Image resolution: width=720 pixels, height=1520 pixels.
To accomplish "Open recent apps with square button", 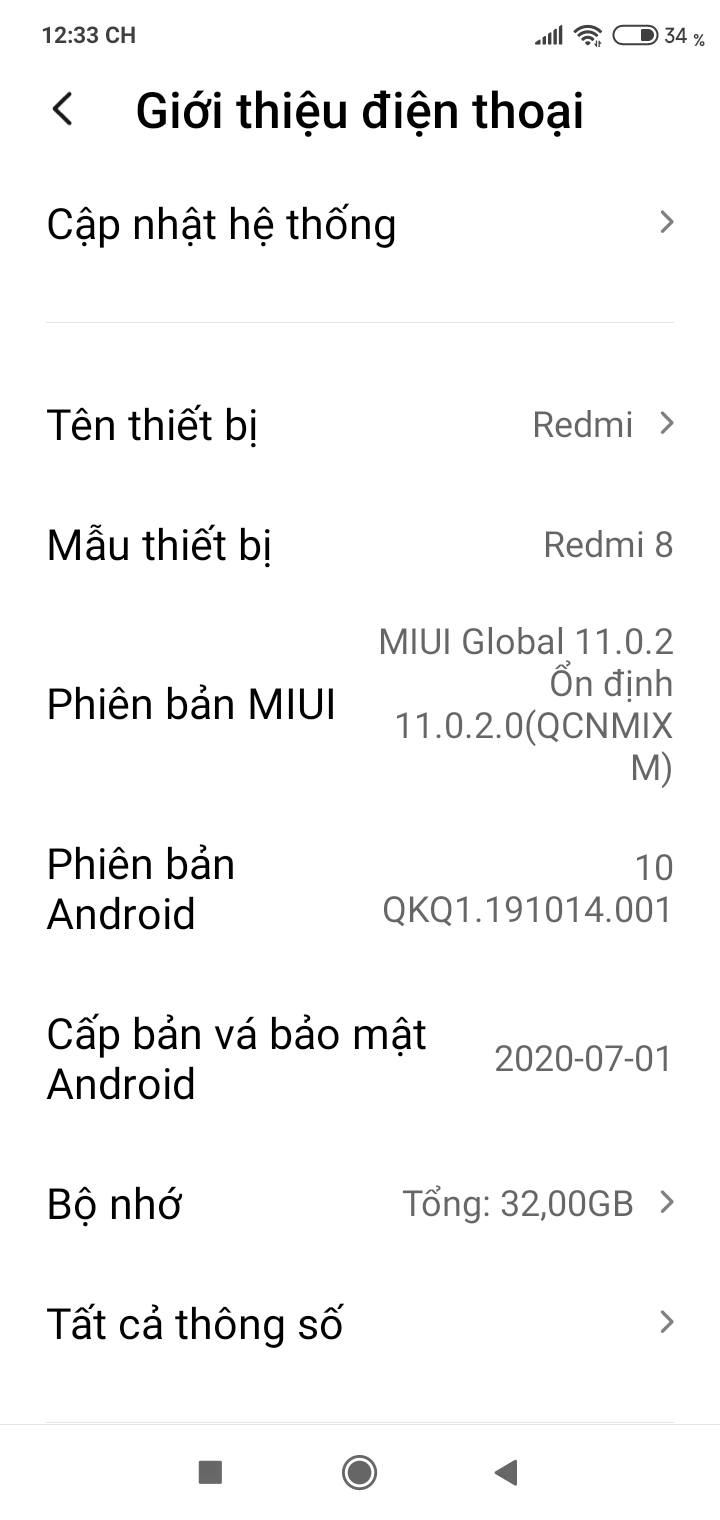I will click(210, 1471).
